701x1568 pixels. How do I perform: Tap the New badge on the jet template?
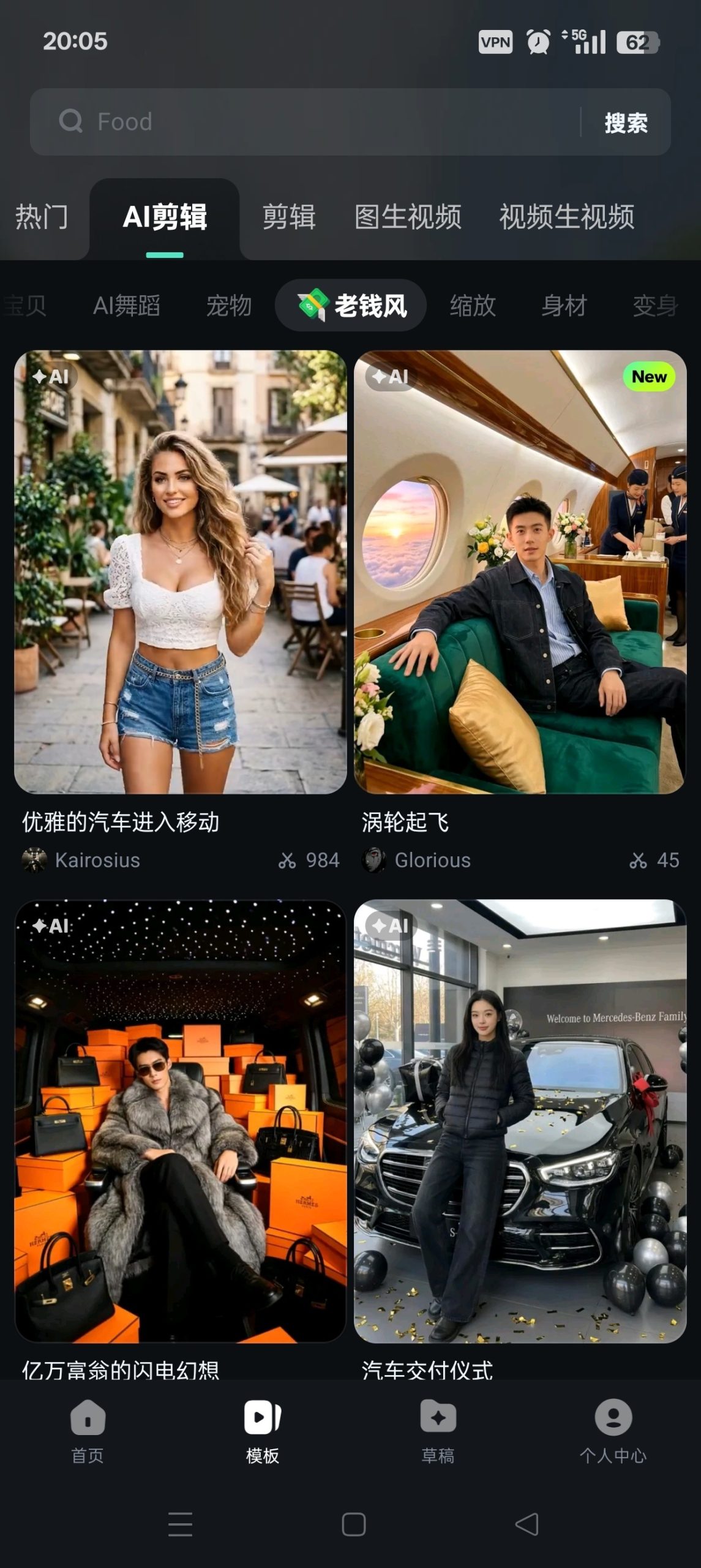coord(650,377)
